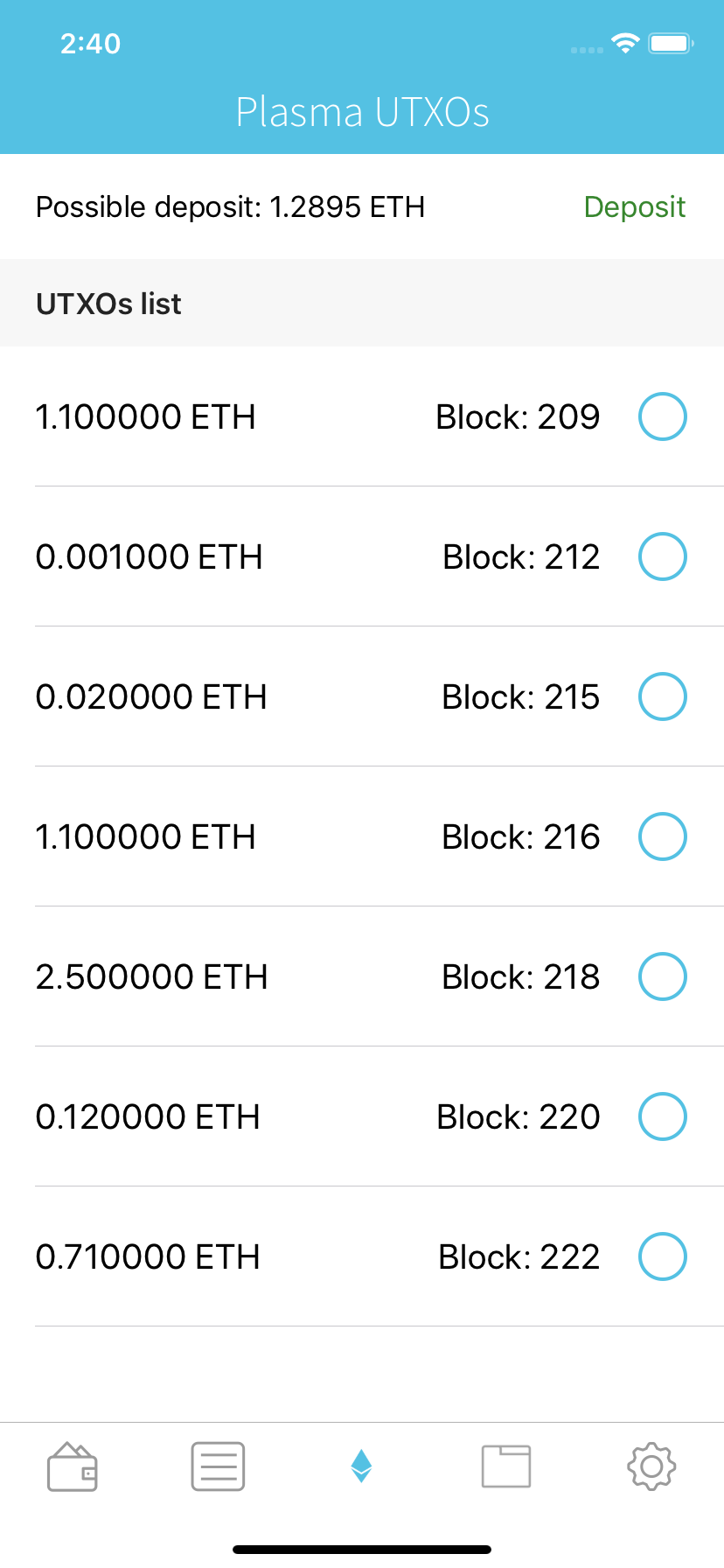The width and height of the screenshot is (724, 1568).
Task: Select the UTXO from Block 209
Action: [662, 416]
